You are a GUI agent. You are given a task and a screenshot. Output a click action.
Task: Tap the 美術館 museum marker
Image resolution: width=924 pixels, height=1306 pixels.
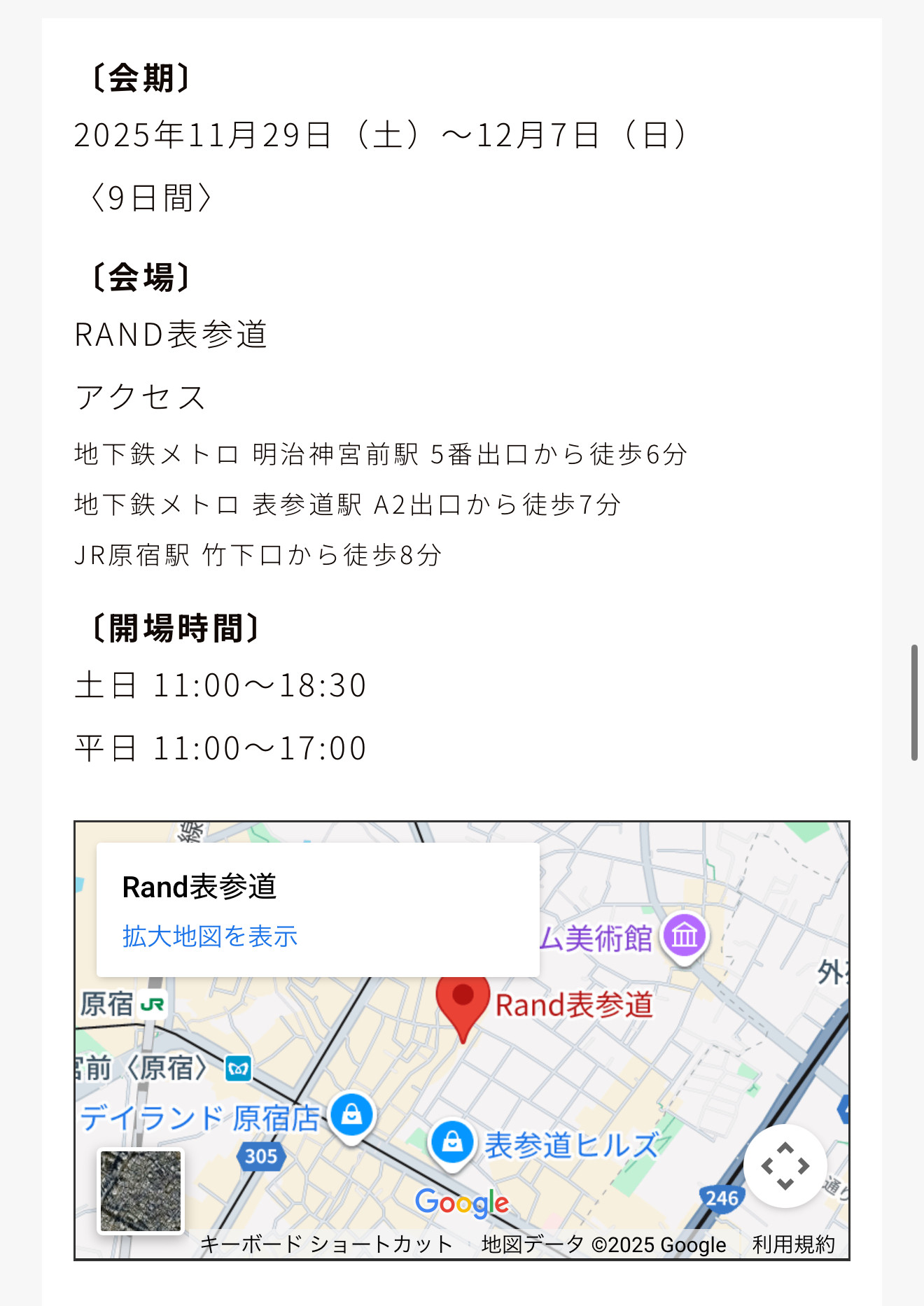click(685, 936)
